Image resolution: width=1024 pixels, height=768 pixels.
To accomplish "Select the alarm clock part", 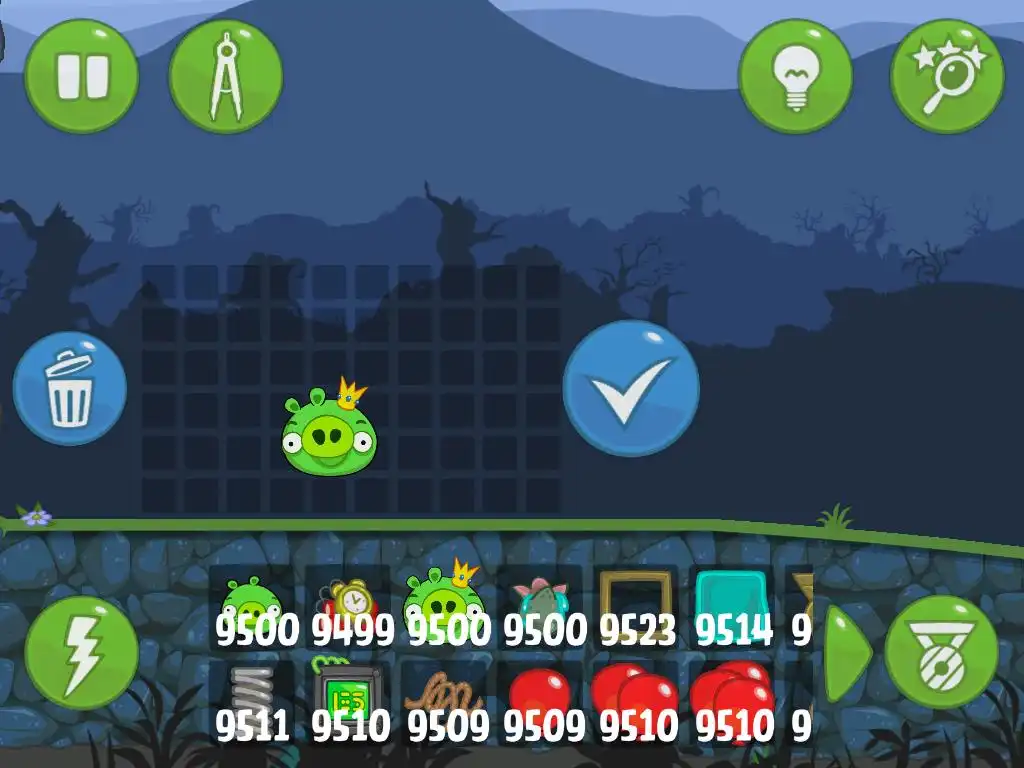I will [347, 602].
